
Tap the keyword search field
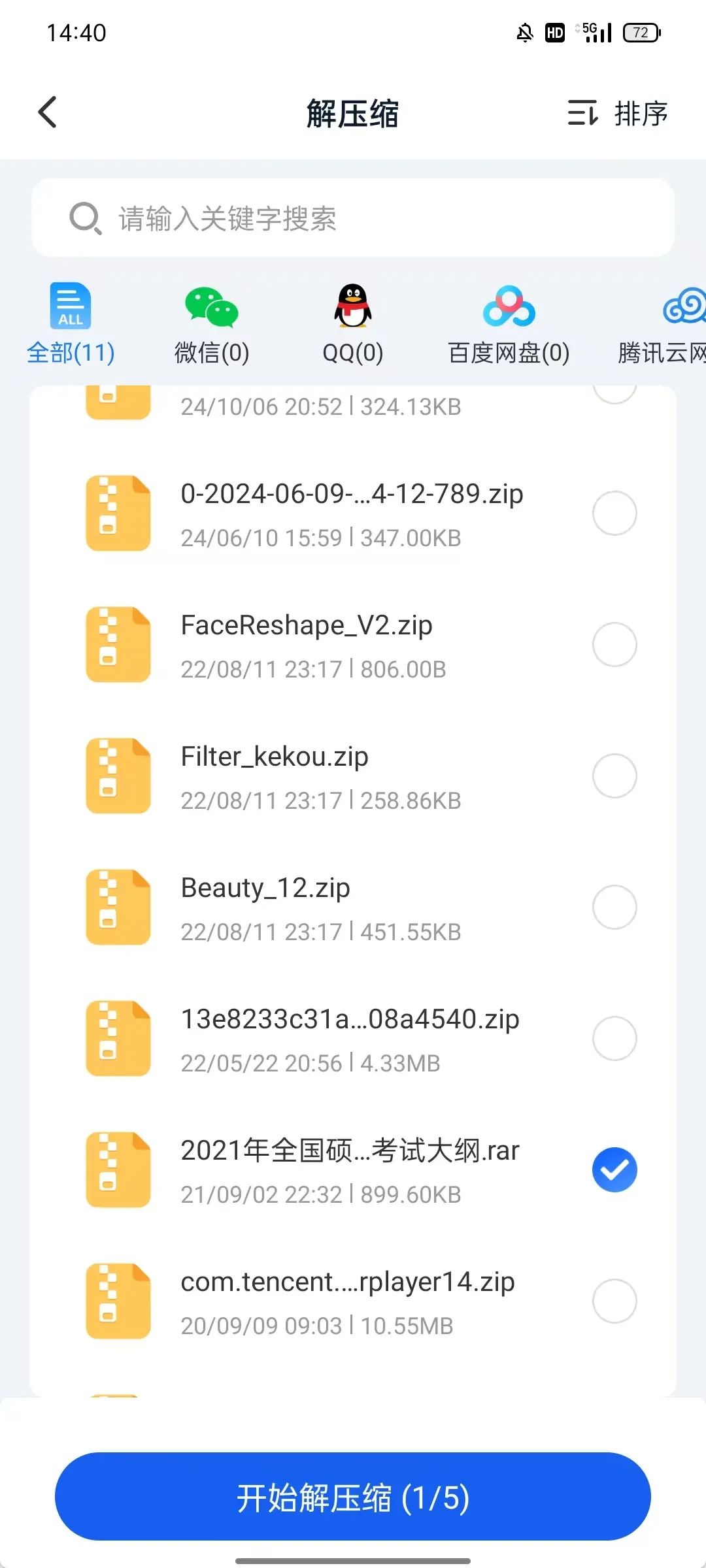click(353, 218)
